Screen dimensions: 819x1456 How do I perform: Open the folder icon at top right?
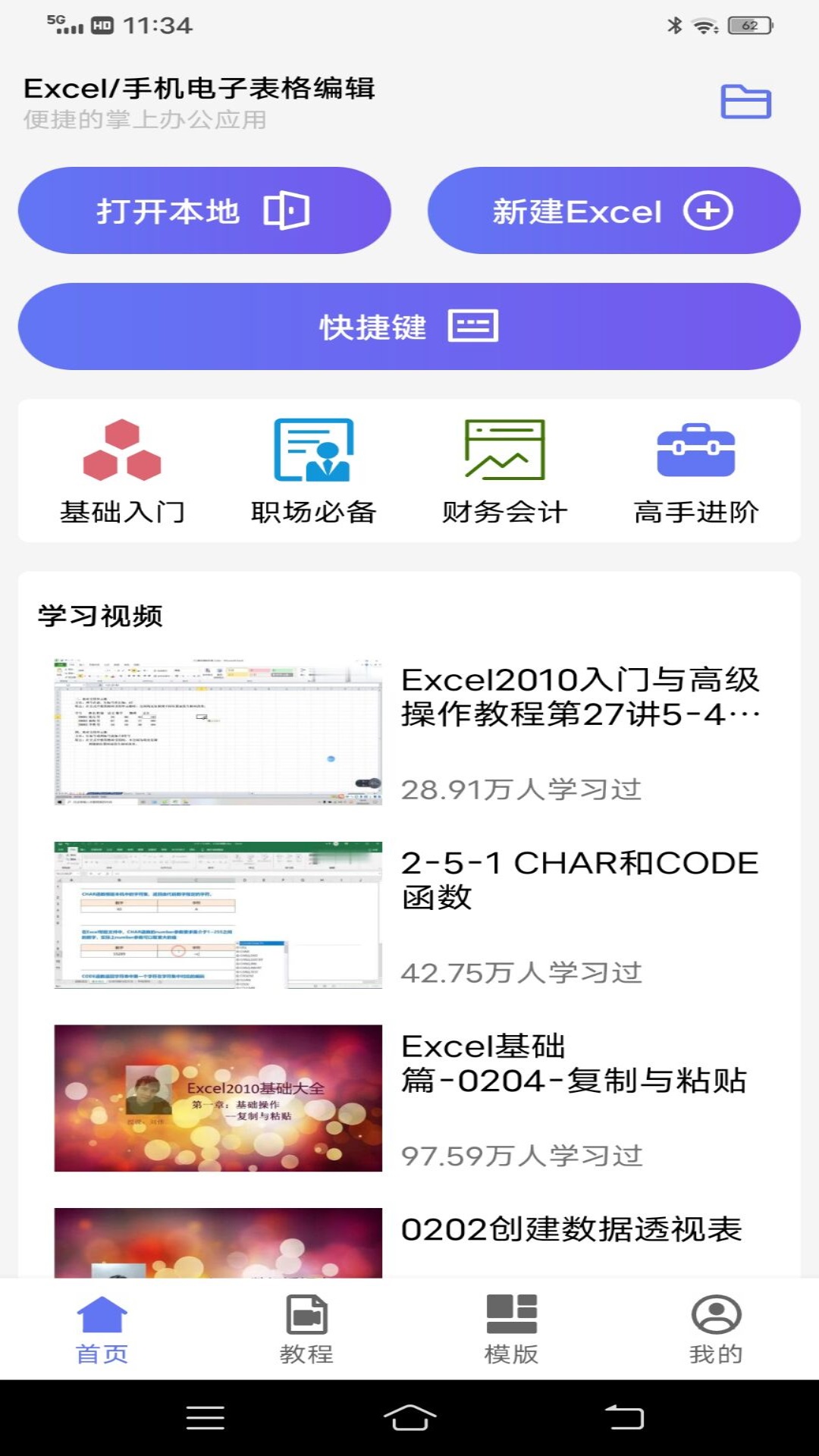(747, 101)
